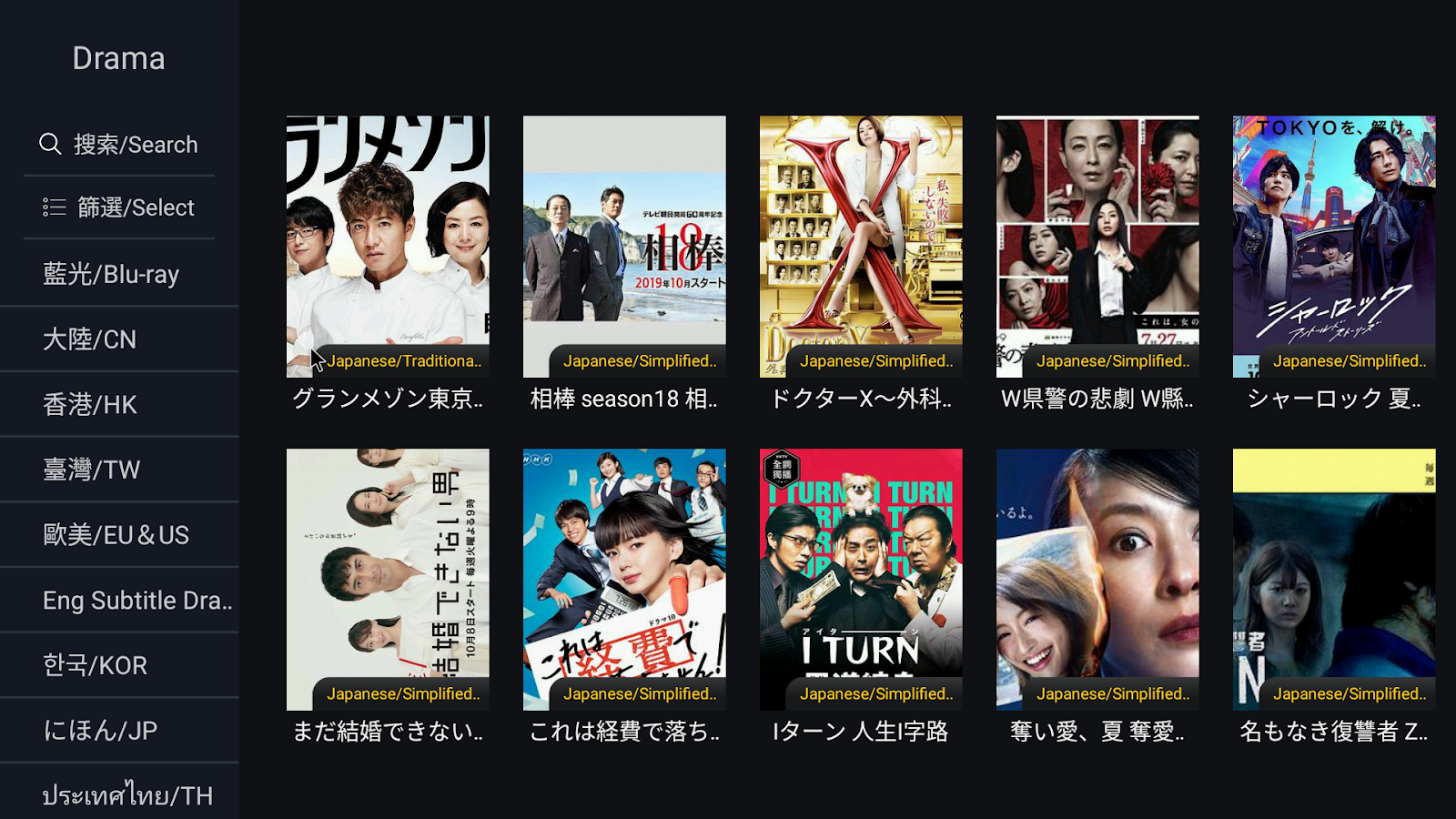Open the 歐美/EU&US category
Screen dimensions: 1456x819
[118, 535]
